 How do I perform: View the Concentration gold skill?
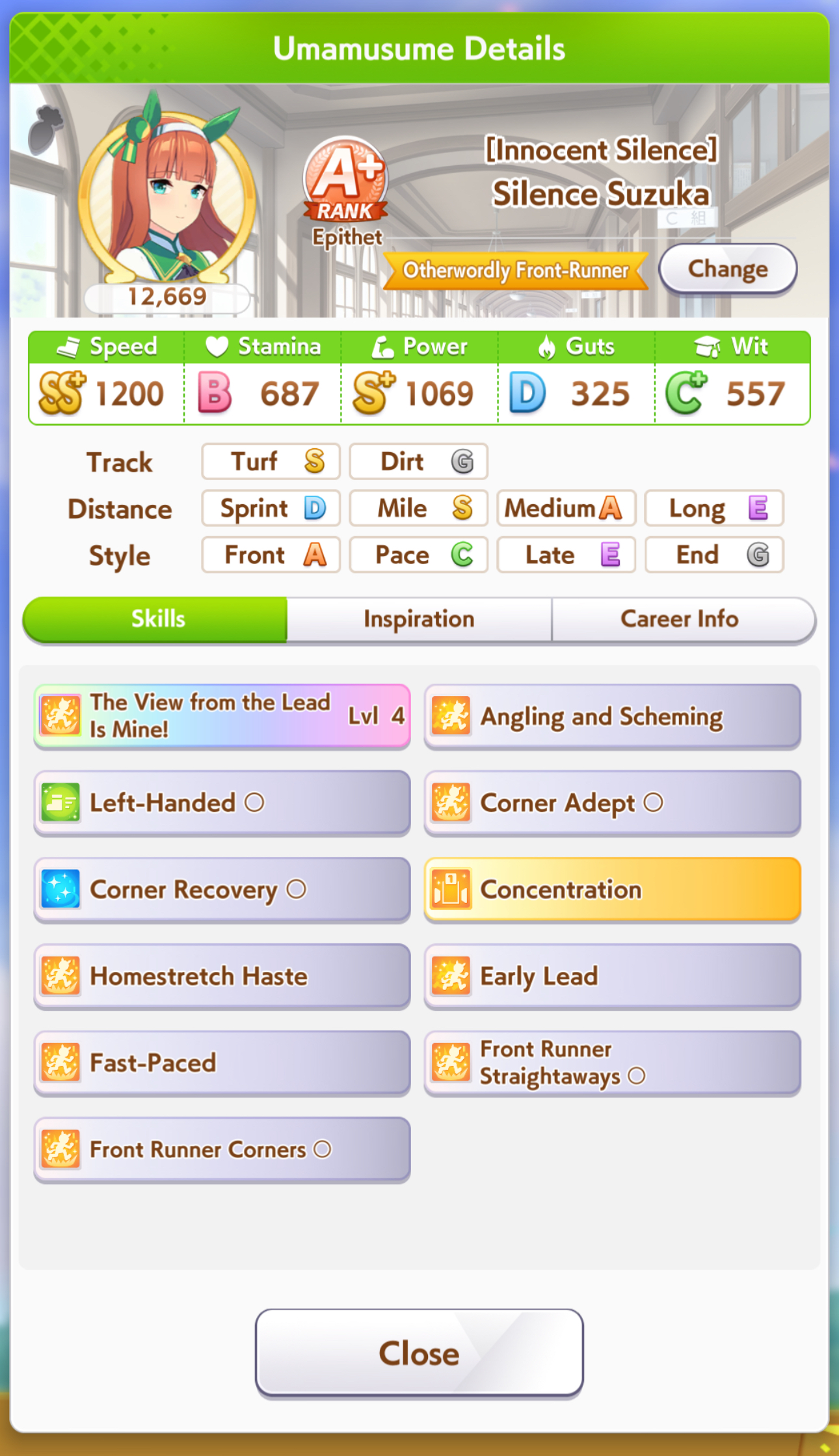click(612, 889)
